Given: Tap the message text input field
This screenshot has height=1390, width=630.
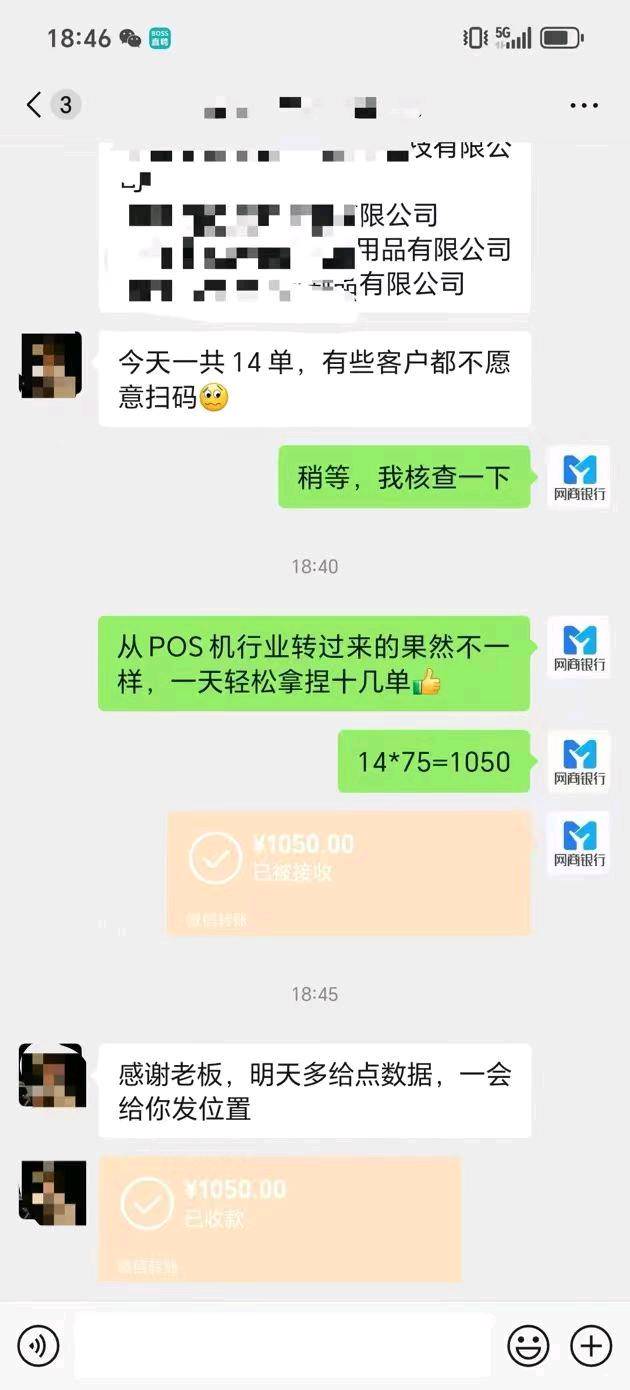Looking at the screenshot, I should tap(283, 1346).
